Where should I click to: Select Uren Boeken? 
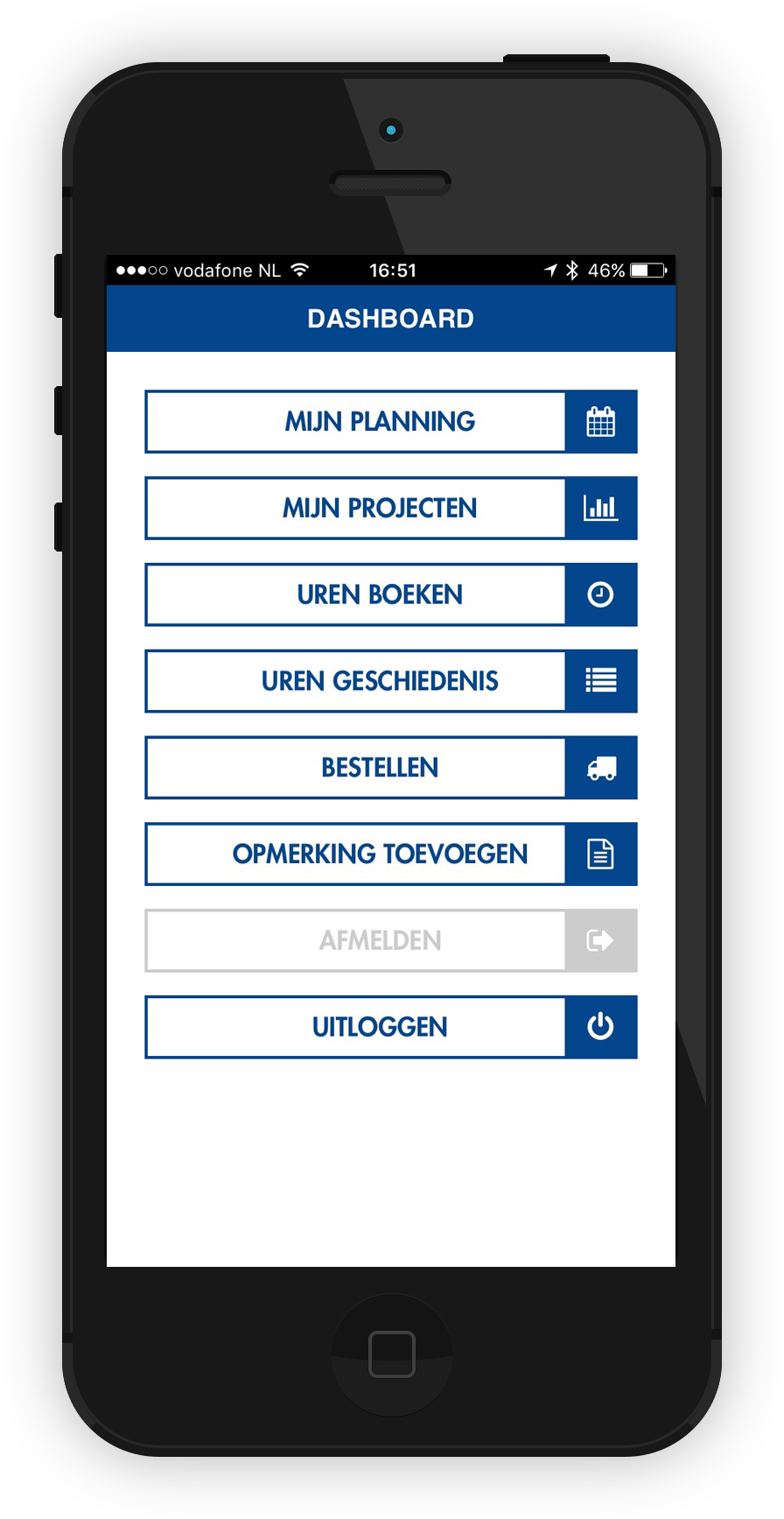(390, 594)
